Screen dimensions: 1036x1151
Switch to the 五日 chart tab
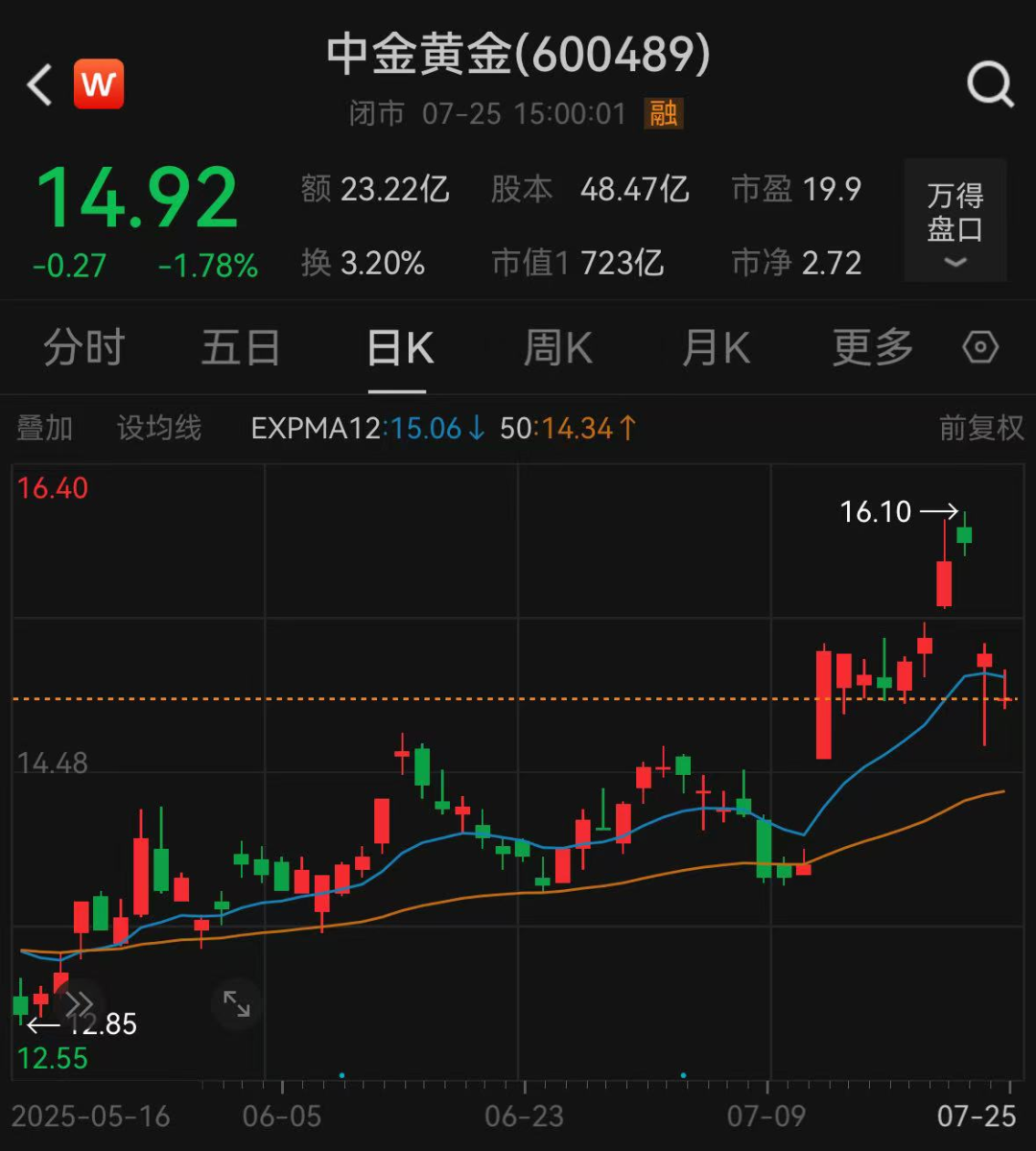click(240, 347)
